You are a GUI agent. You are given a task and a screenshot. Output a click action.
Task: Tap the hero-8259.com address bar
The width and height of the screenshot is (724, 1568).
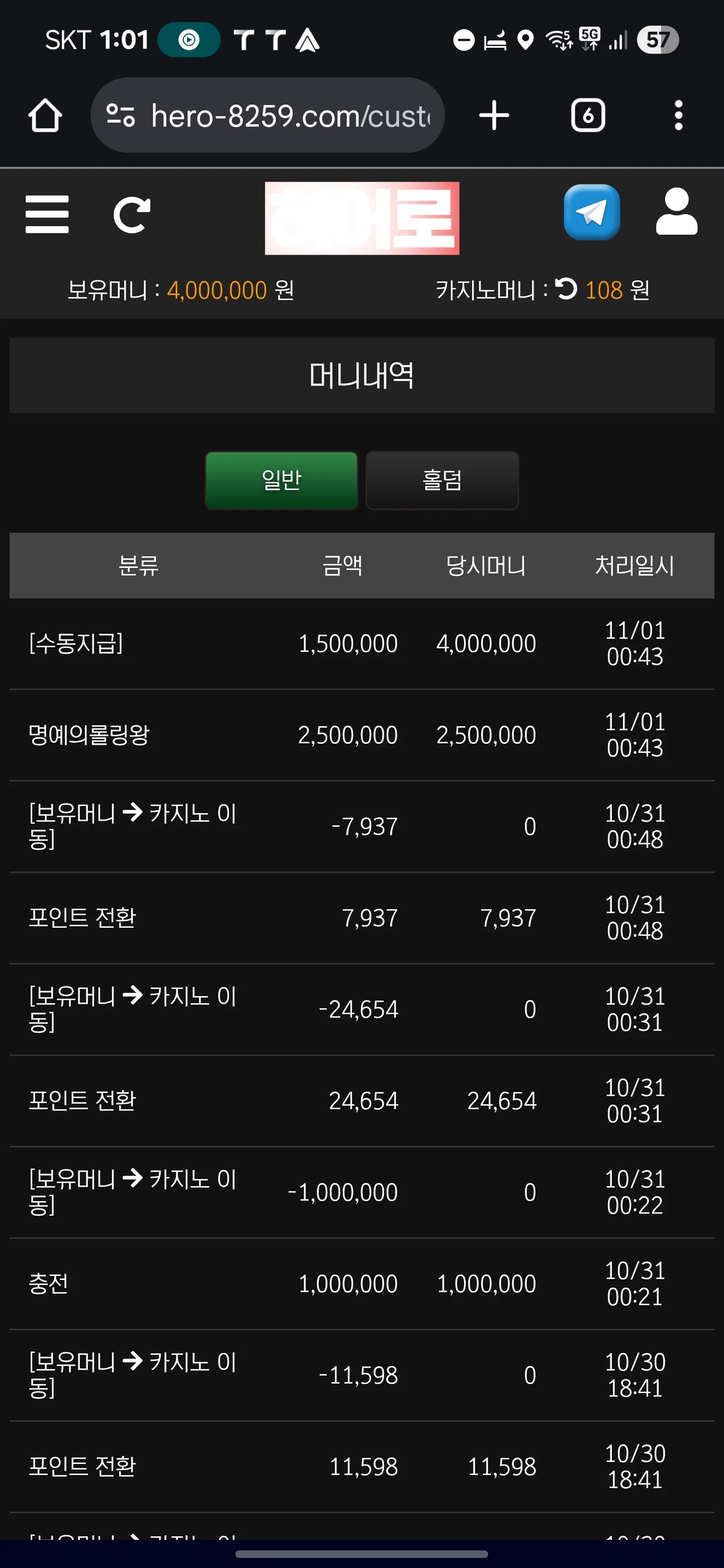267,115
